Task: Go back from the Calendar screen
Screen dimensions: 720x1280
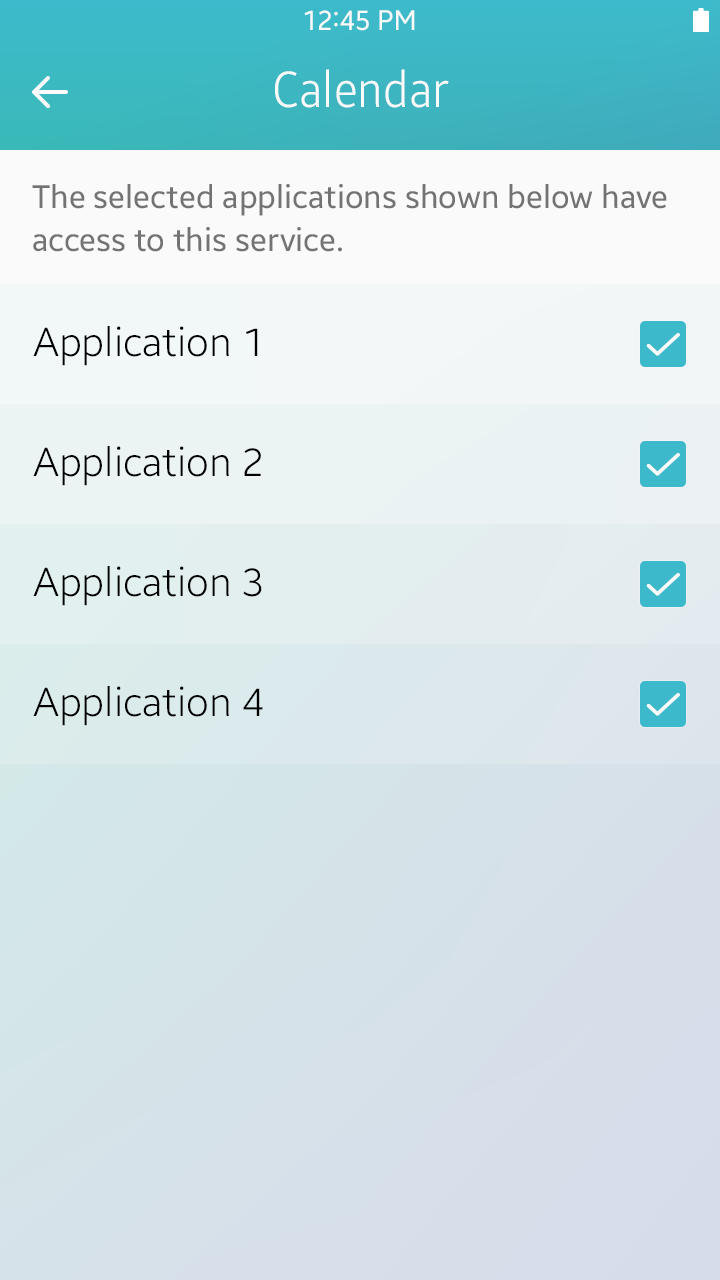Action: tap(49, 92)
